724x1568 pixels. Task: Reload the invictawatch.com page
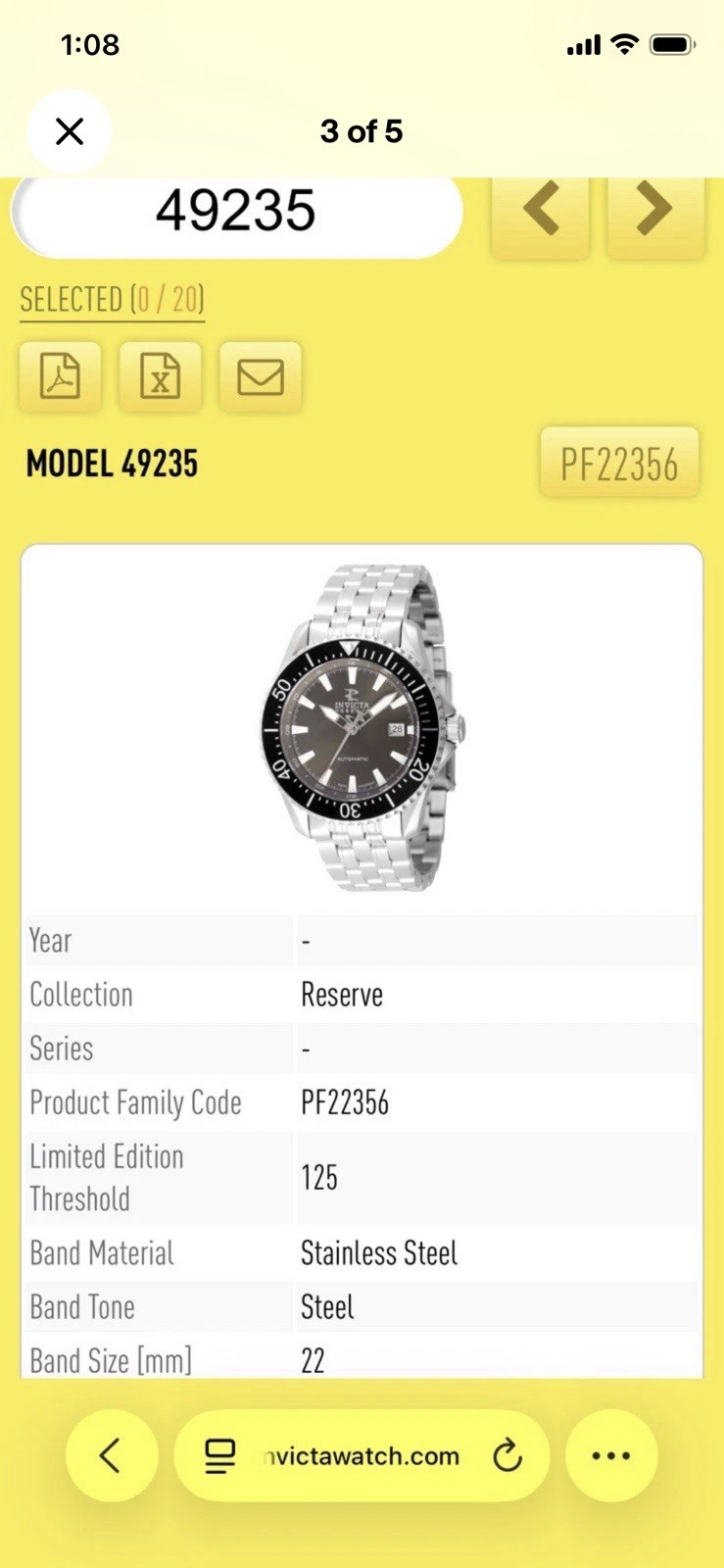tap(507, 1455)
